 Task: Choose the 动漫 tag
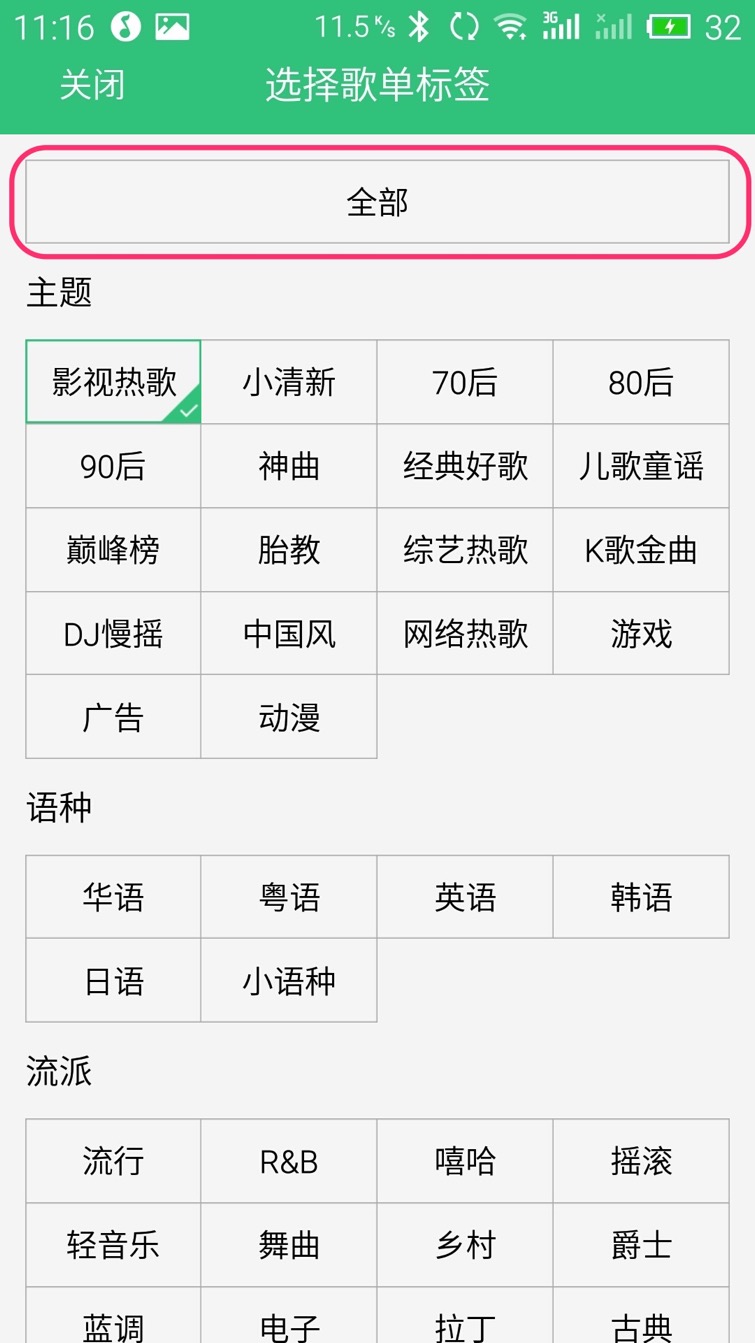click(x=289, y=718)
